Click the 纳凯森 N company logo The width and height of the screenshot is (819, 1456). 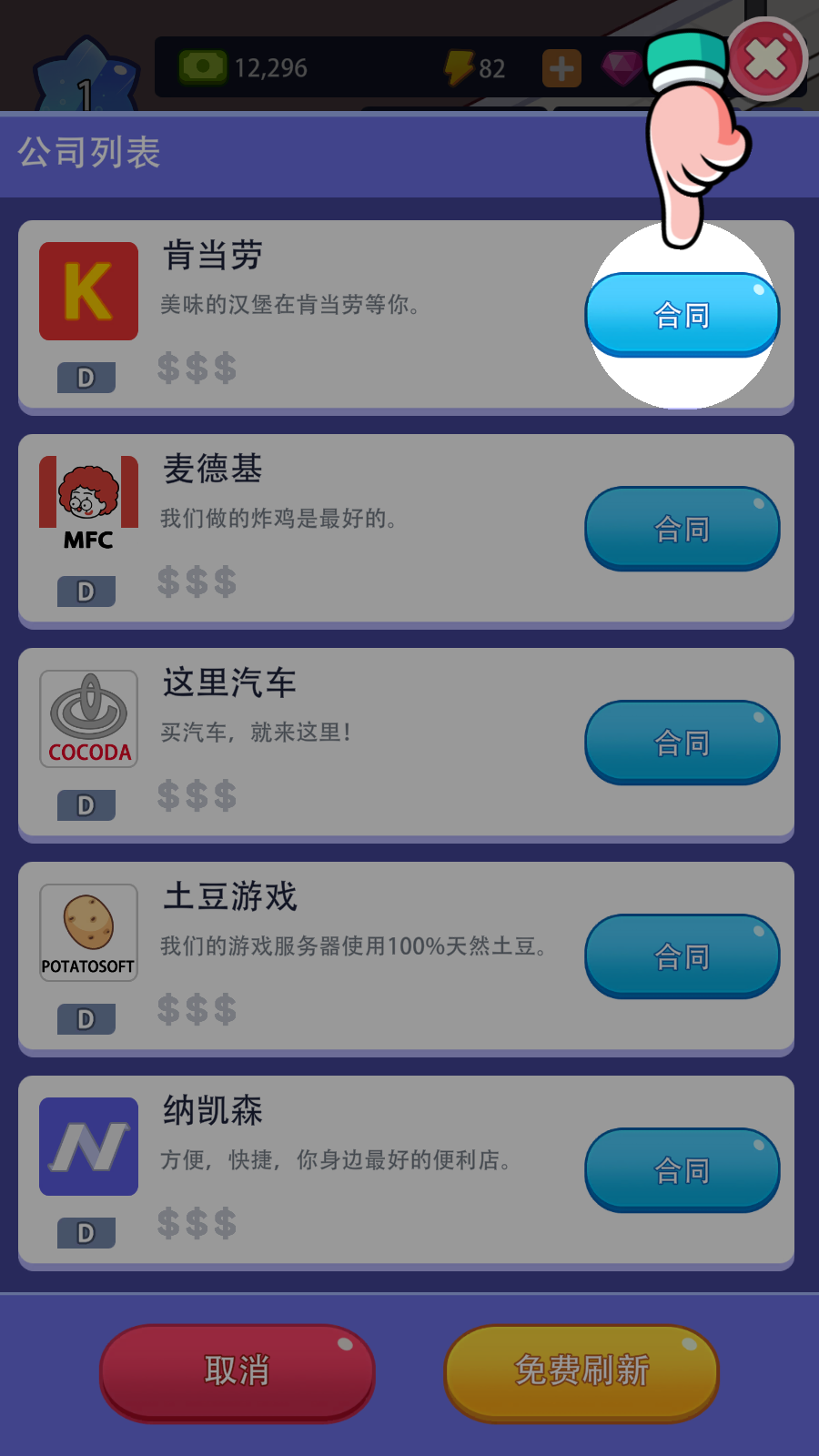tap(87, 1146)
